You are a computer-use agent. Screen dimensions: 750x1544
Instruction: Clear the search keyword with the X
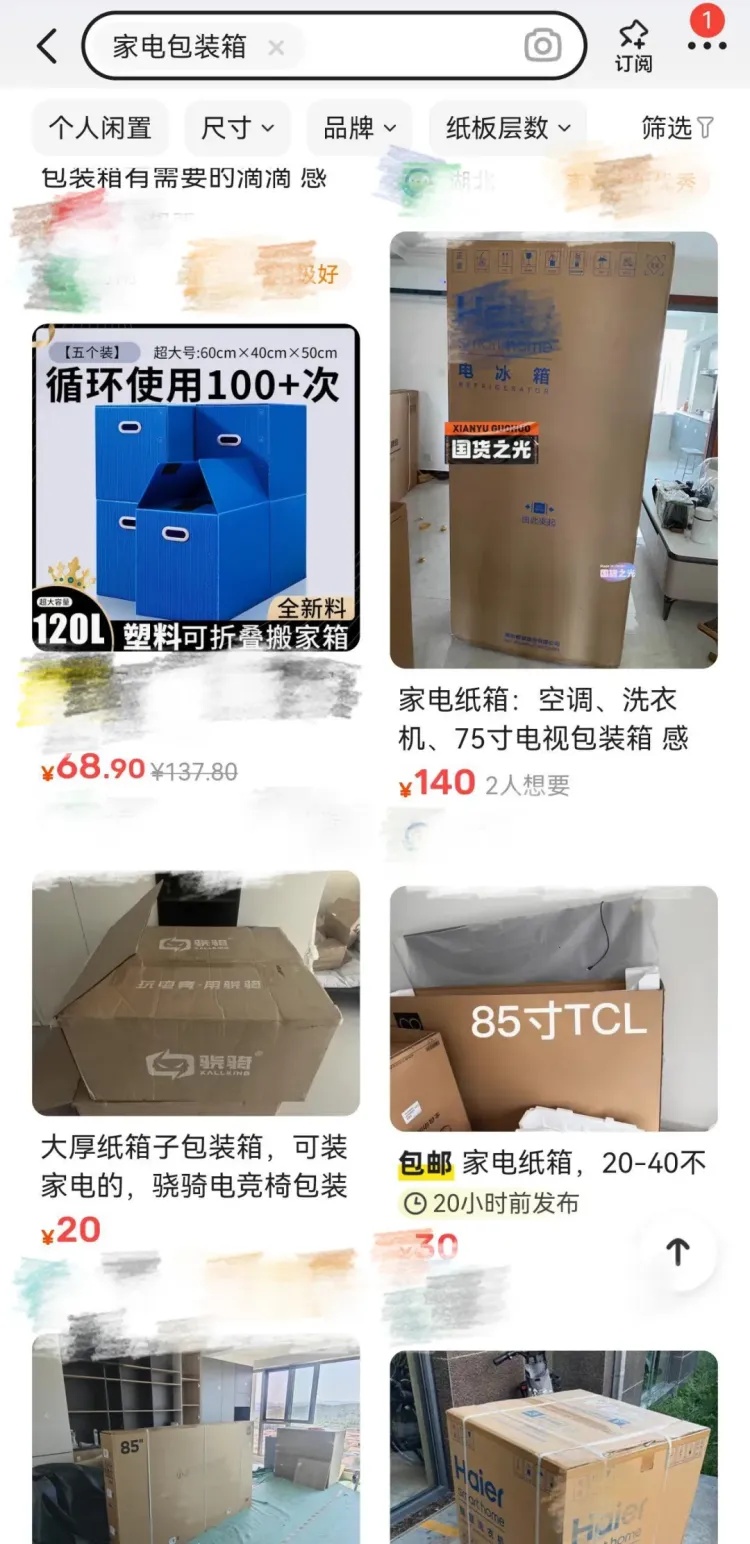pos(276,46)
